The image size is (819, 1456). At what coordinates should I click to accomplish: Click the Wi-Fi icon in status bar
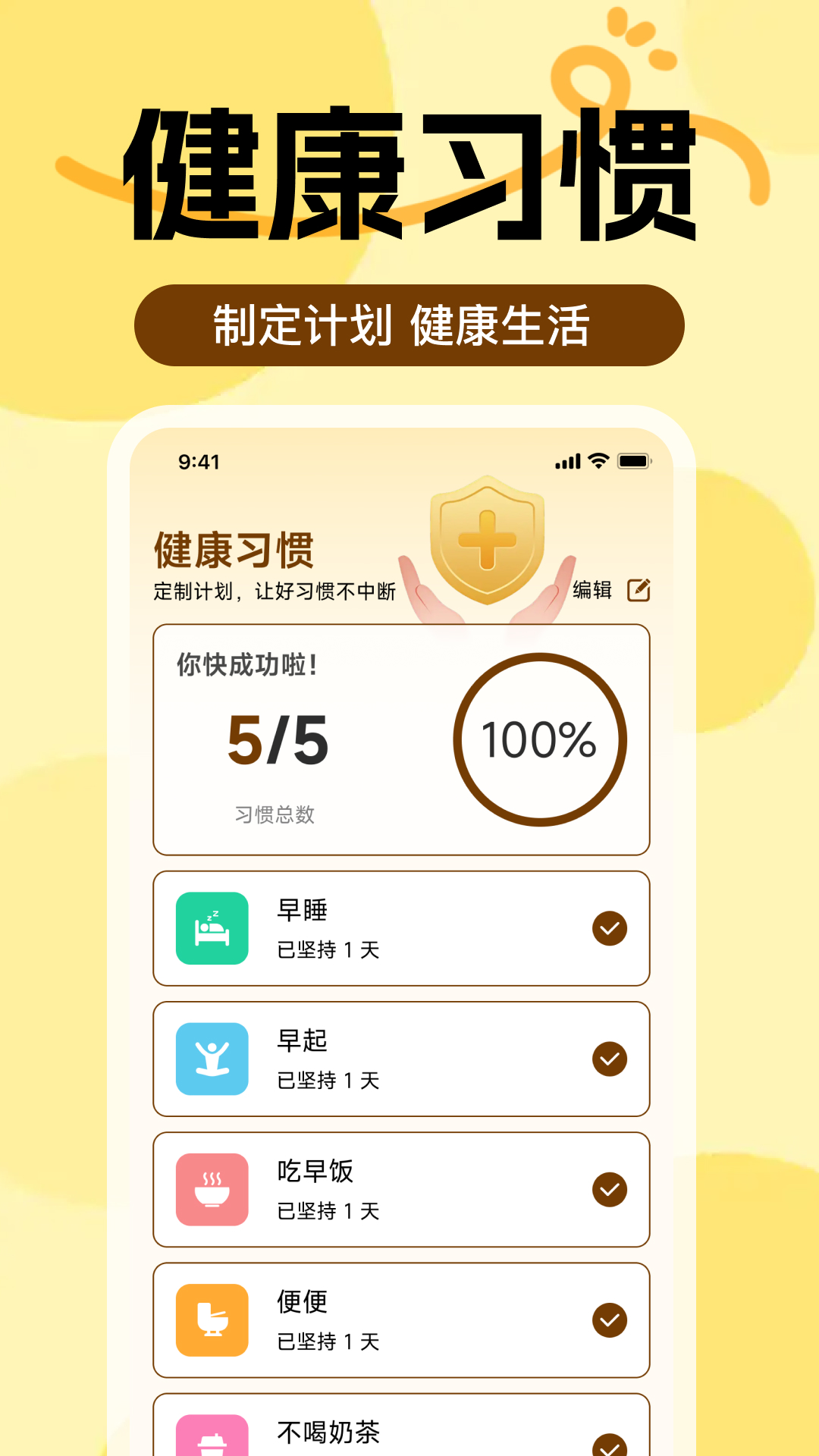(x=598, y=460)
